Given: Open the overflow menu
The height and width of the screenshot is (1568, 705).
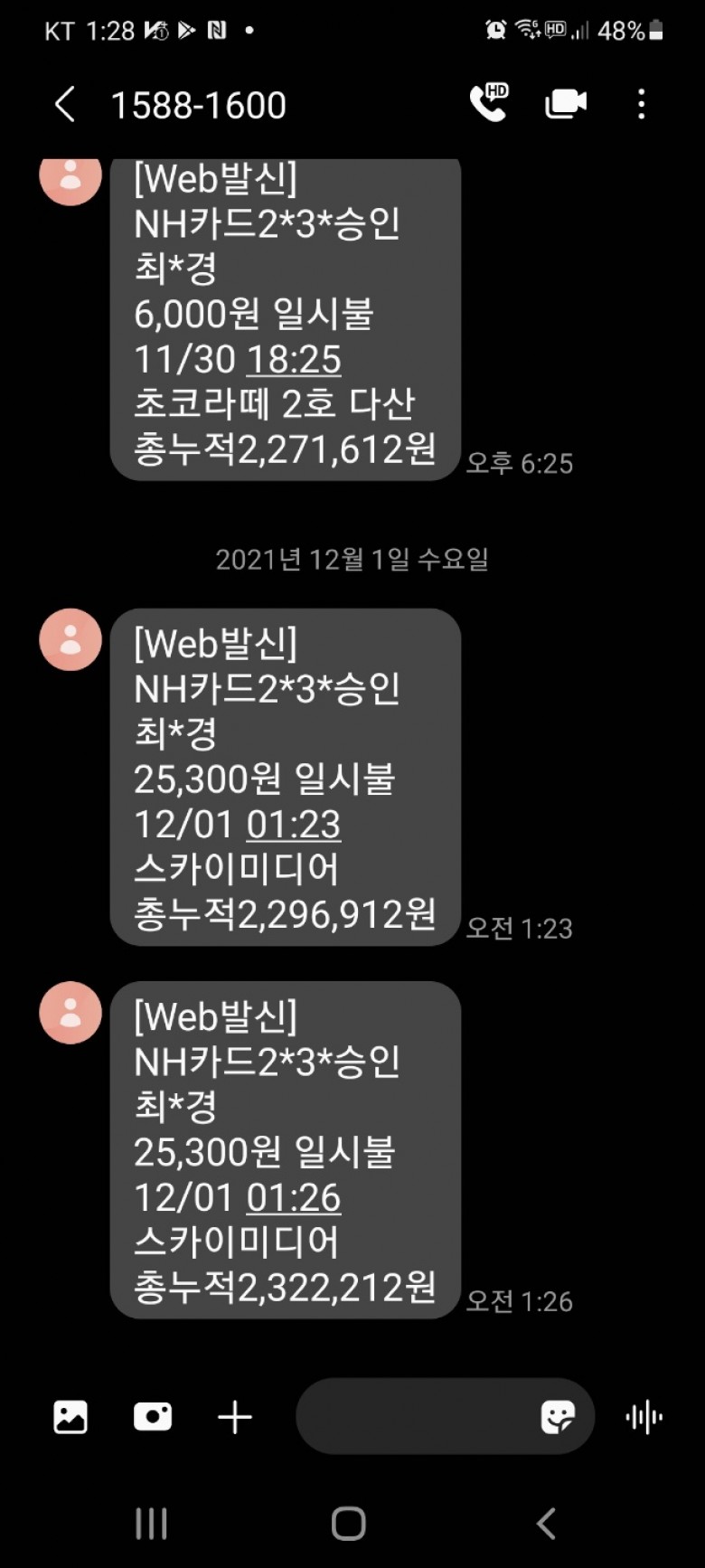Looking at the screenshot, I should pyautogui.click(x=641, y=105).
